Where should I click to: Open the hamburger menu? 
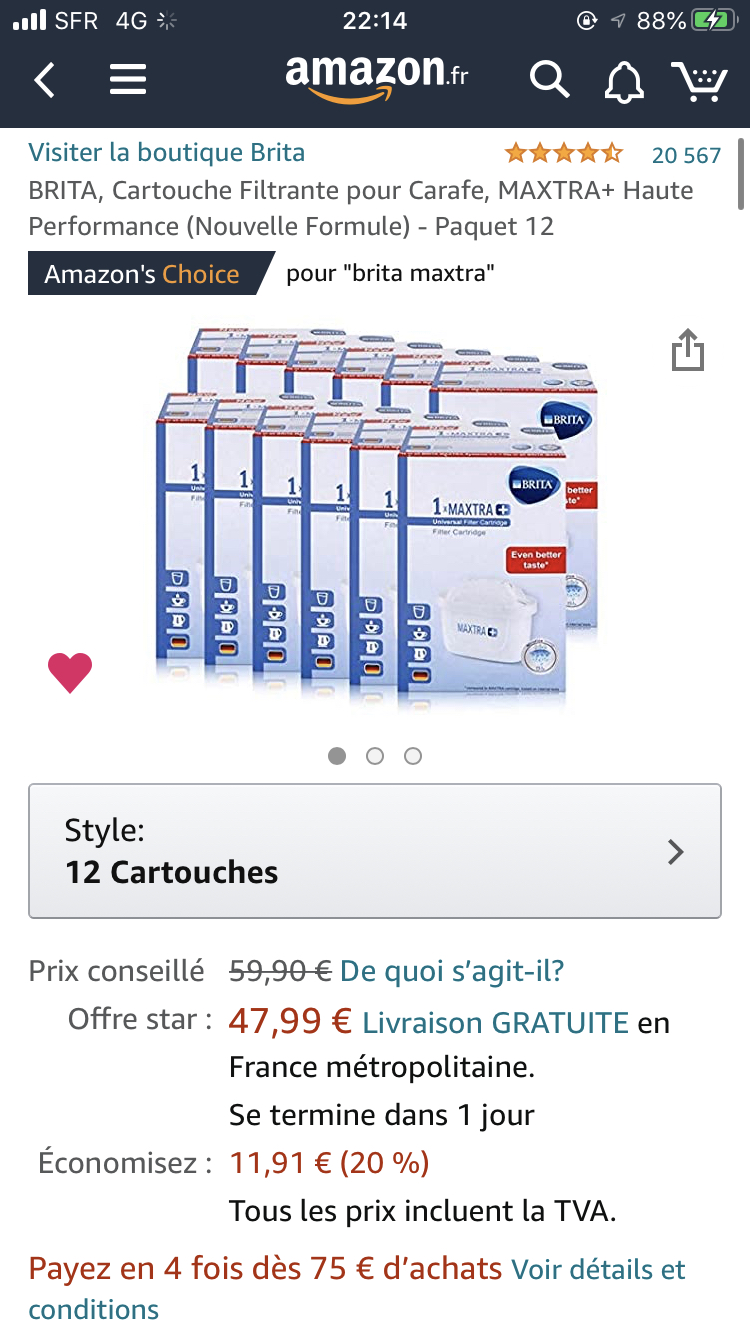(128, 80)
